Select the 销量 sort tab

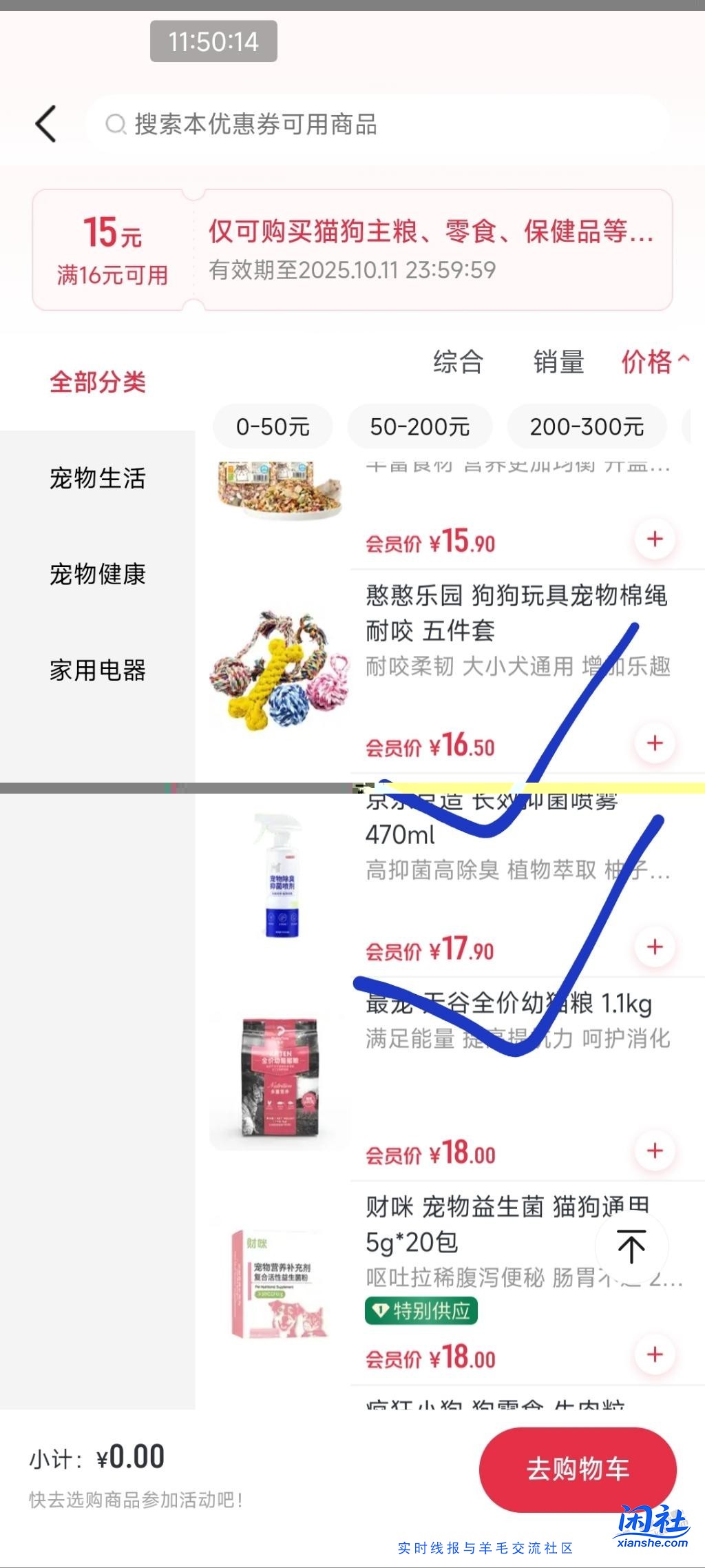(x=560, y=362)
